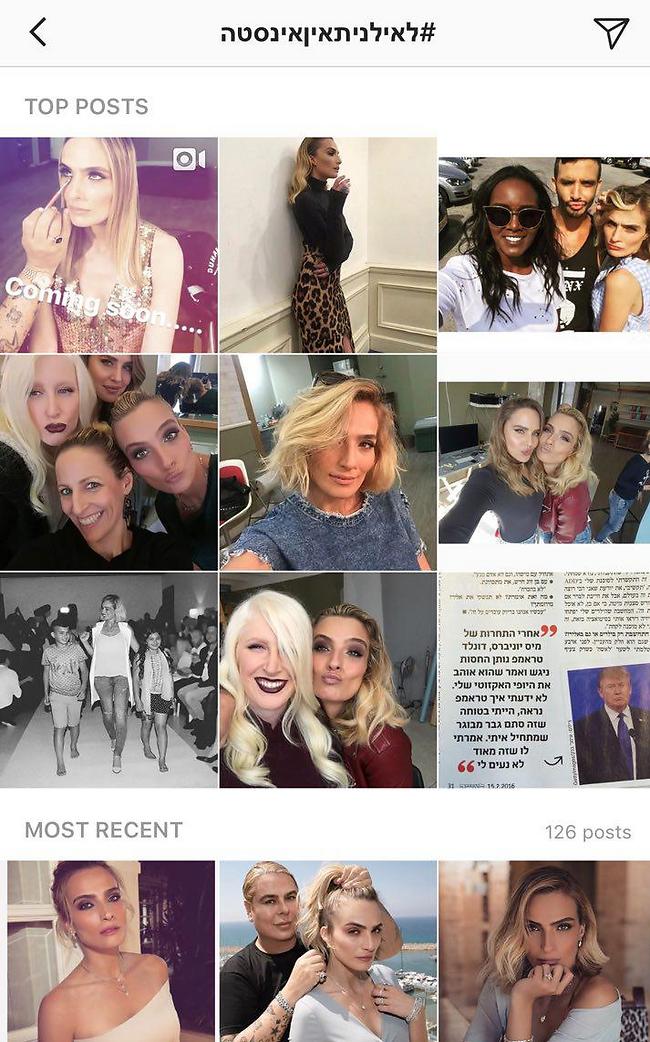Screen dimensions: 650x1042
Task: Open the 'Coming soon' video post
Action: pyautogui.click(x=108, y=244)
